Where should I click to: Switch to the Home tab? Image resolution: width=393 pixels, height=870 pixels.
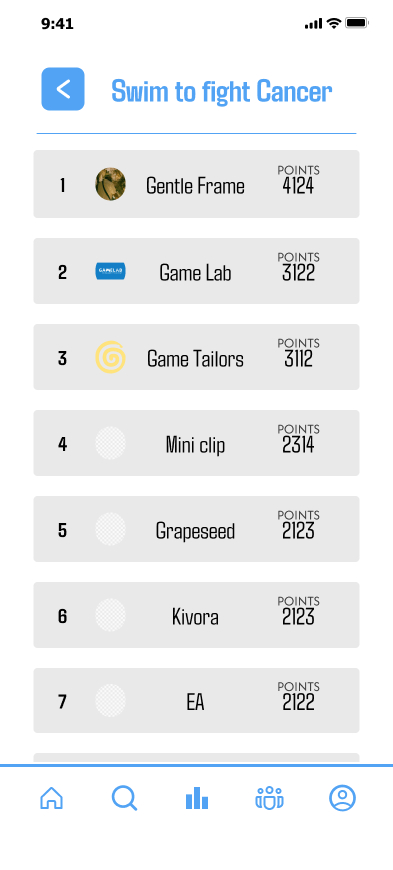(x=52, y=798)
